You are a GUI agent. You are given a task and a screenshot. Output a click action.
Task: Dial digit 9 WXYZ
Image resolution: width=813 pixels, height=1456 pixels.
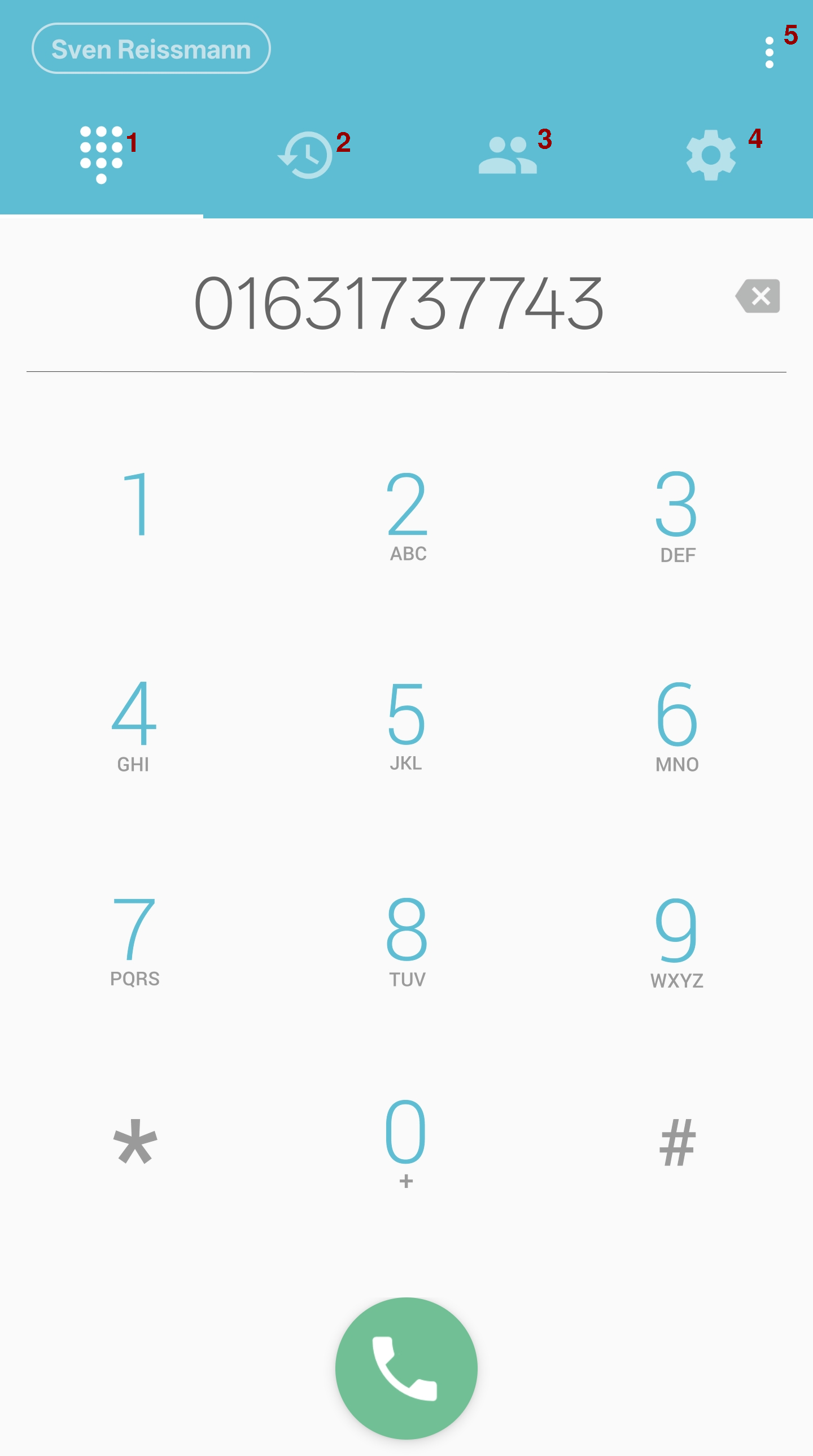click(677, 940)
